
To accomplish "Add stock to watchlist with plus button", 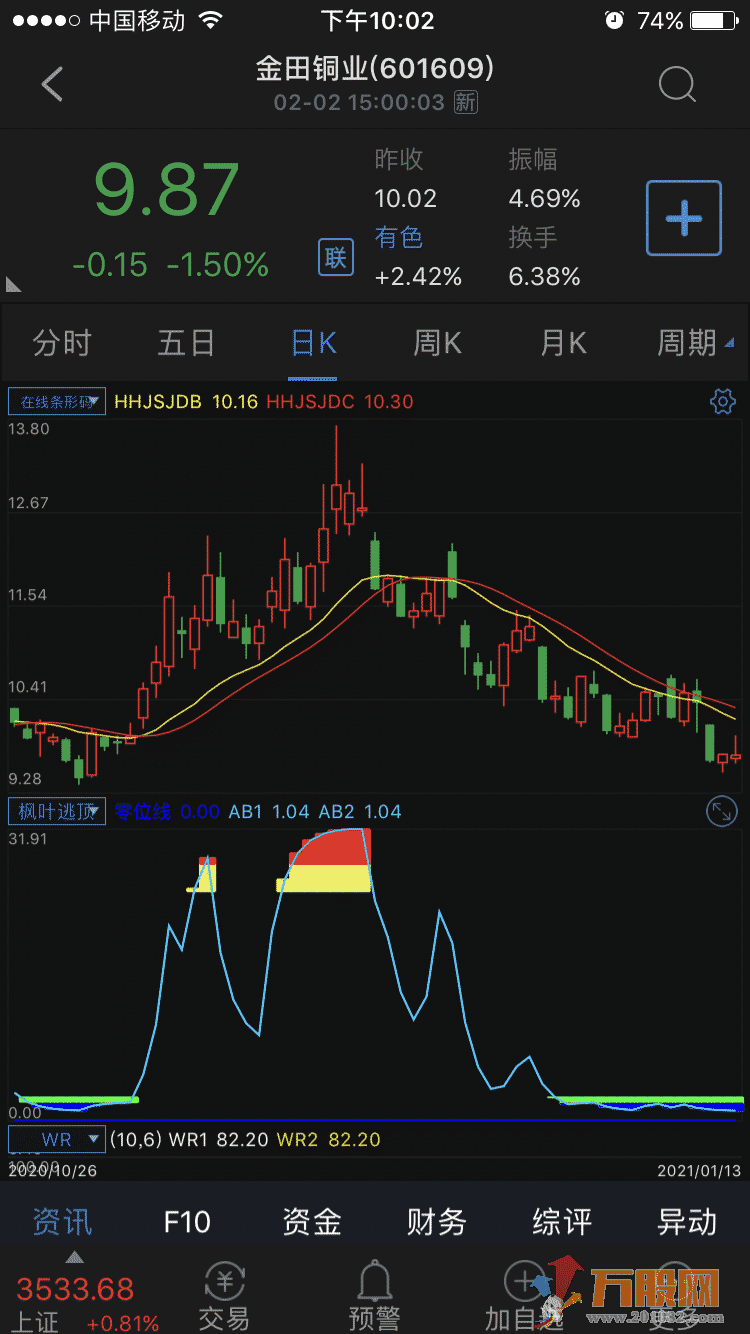I will pyautogui.click(x=684, y=218).
